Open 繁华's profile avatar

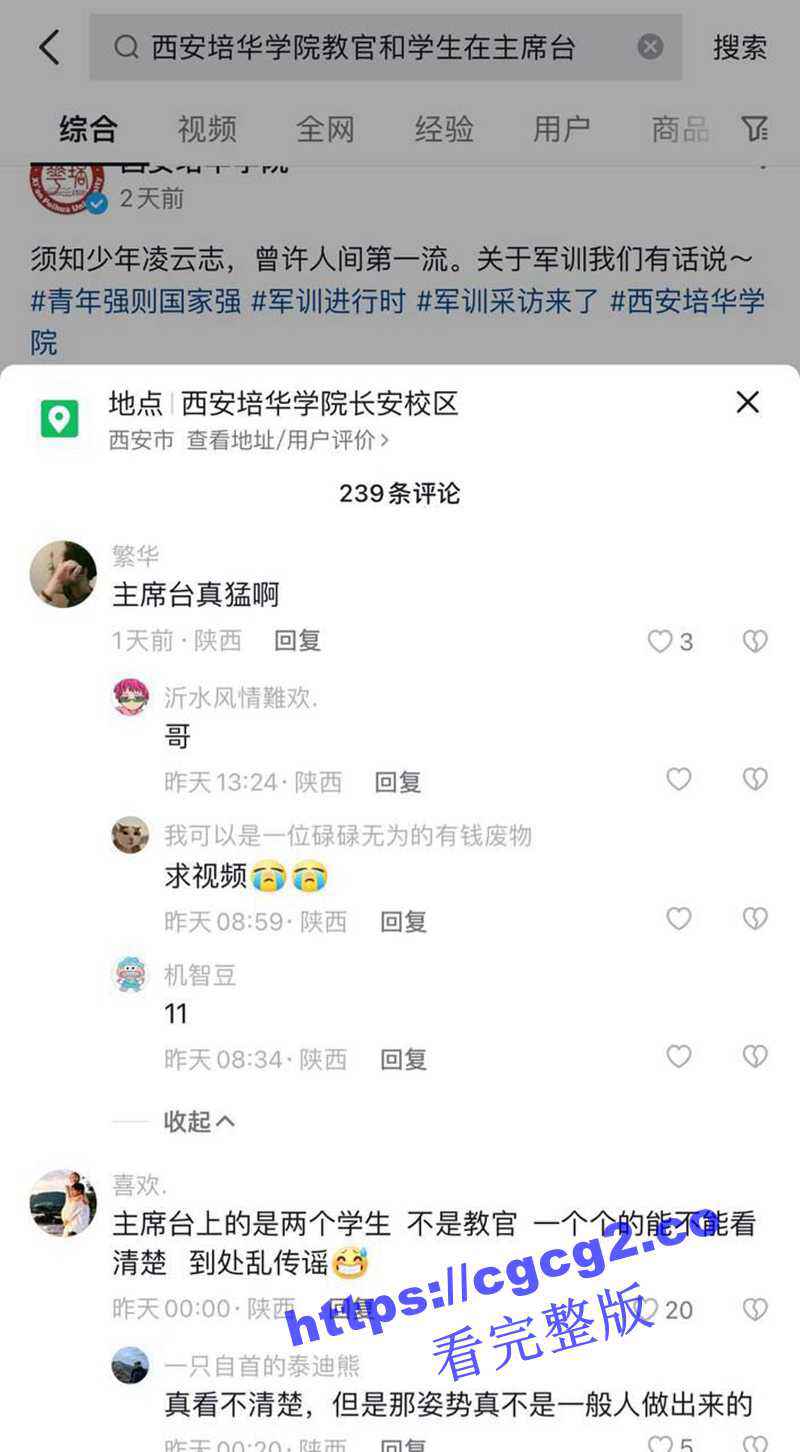click(63, 575)
